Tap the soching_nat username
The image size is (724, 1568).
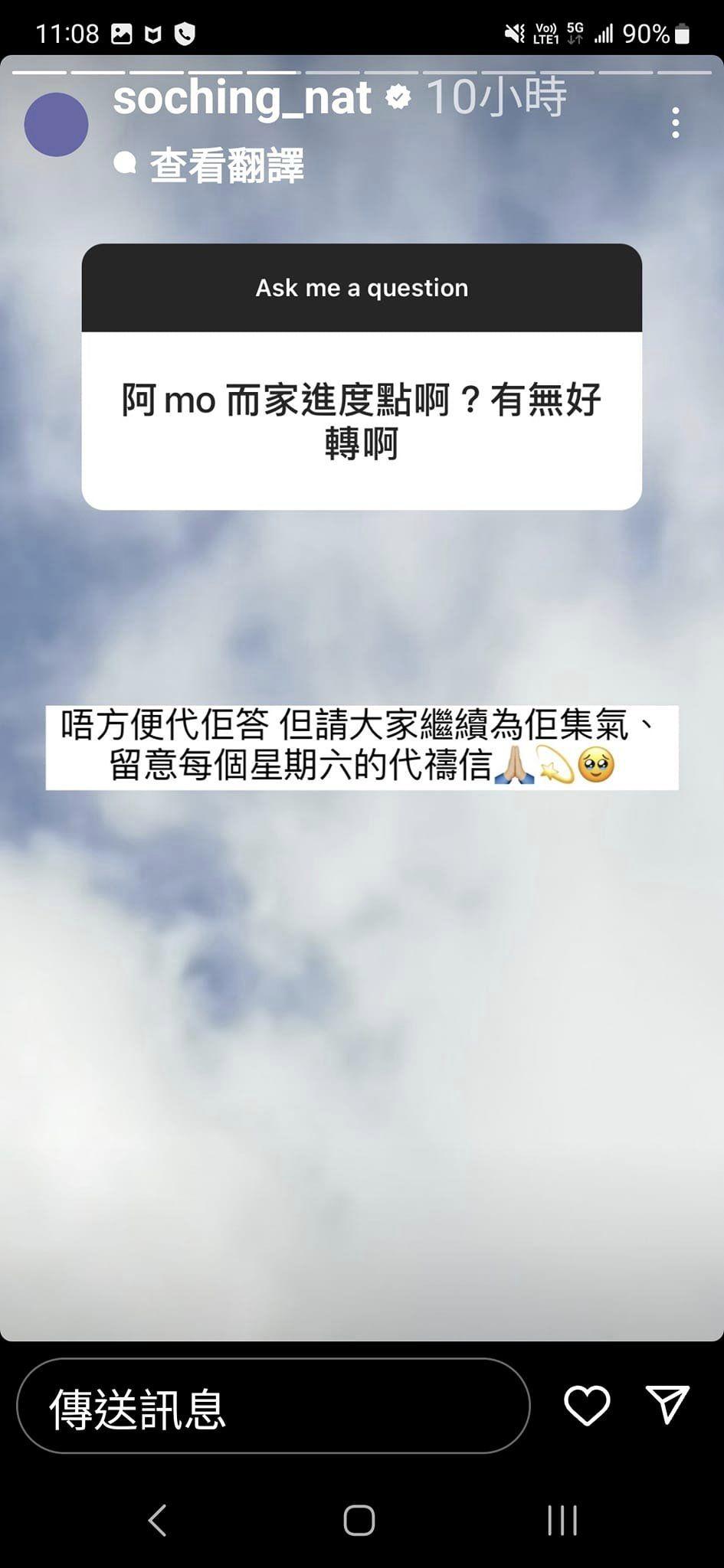(242, 98)
